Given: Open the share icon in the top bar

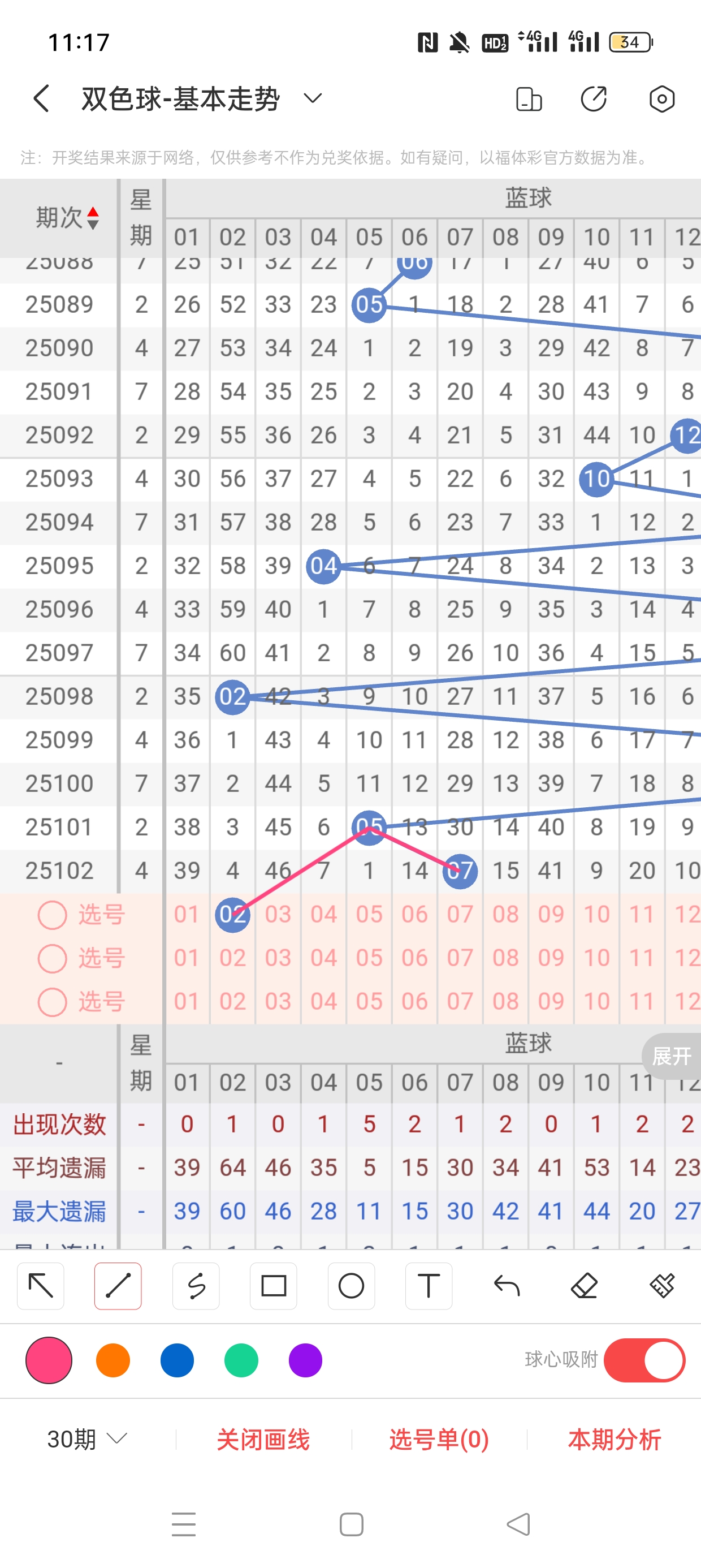Looking at the screenshot, I should pyautogui.click(x=593, y=98).
